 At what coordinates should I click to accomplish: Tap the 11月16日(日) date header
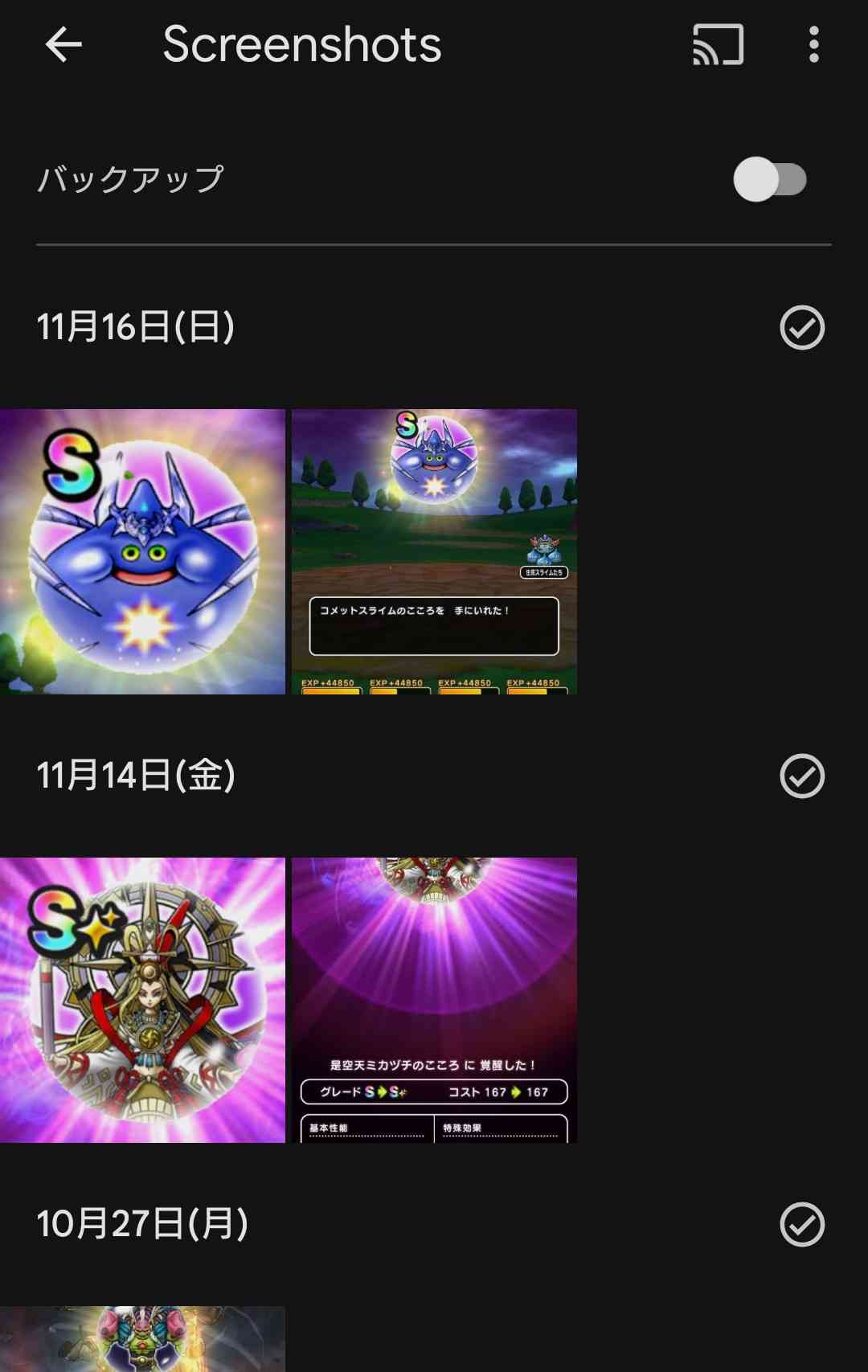tap(137, 327)
